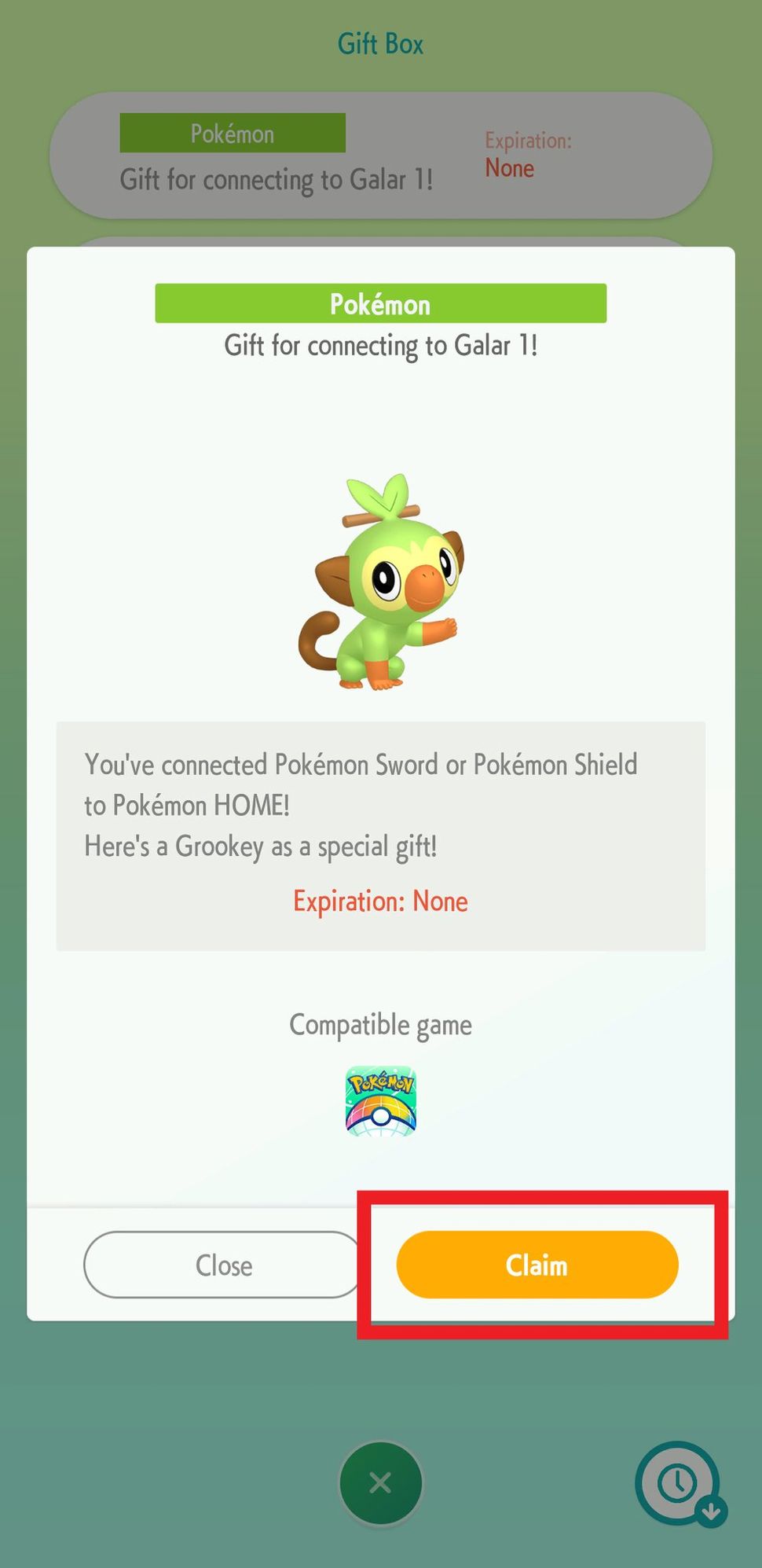Tap the circular green X button at screen bottom
This screenshot has width=762, height=1568.
click(380, 1481)
